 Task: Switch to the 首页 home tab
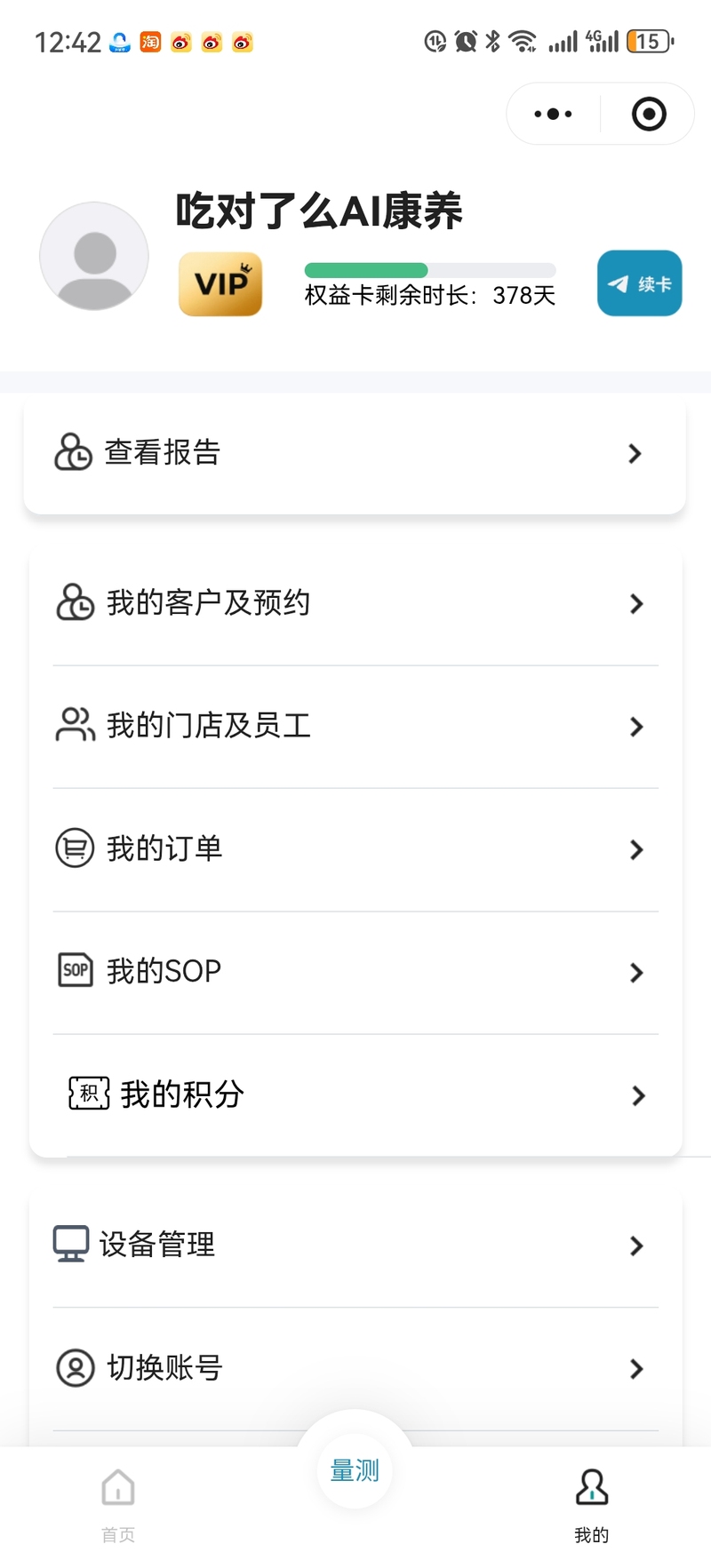coord(118,1505)
